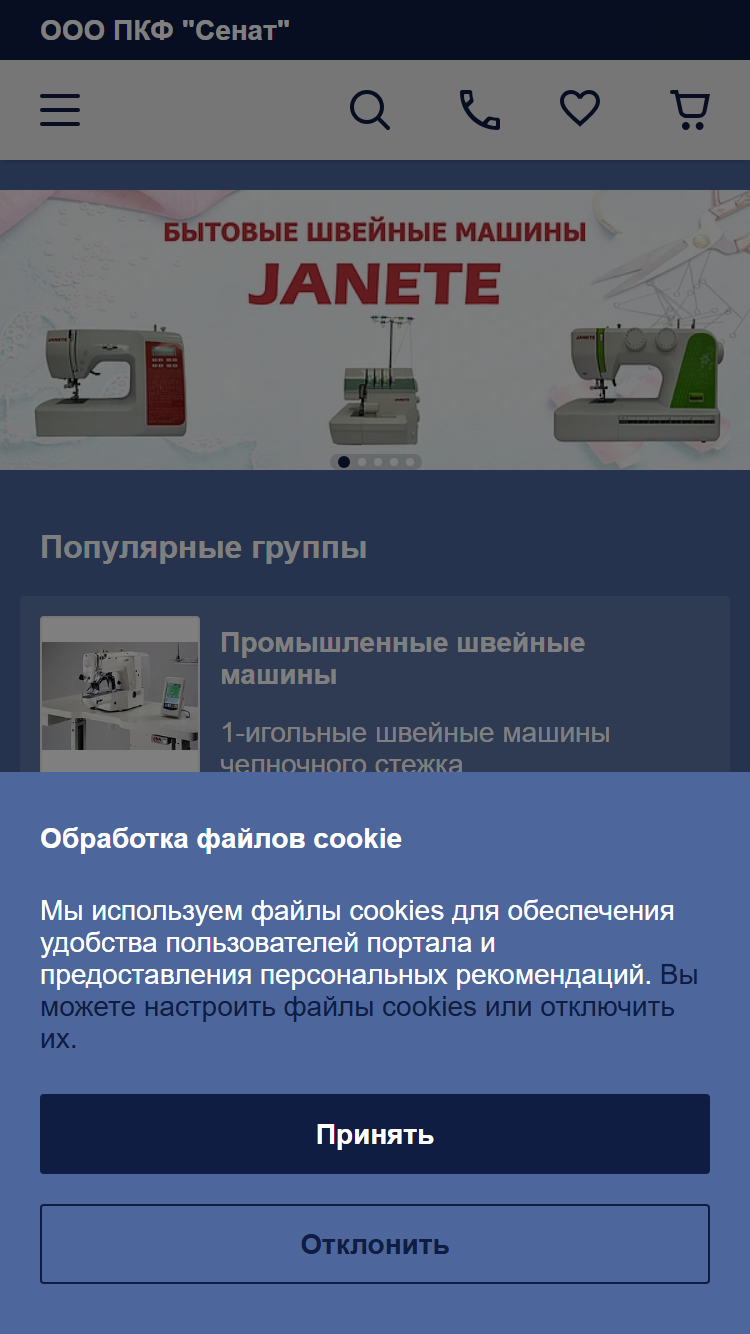The height and width of the screenshot is (1334, 750).
Task: Select the second banner slide dot
Action: tap(362, 462)
